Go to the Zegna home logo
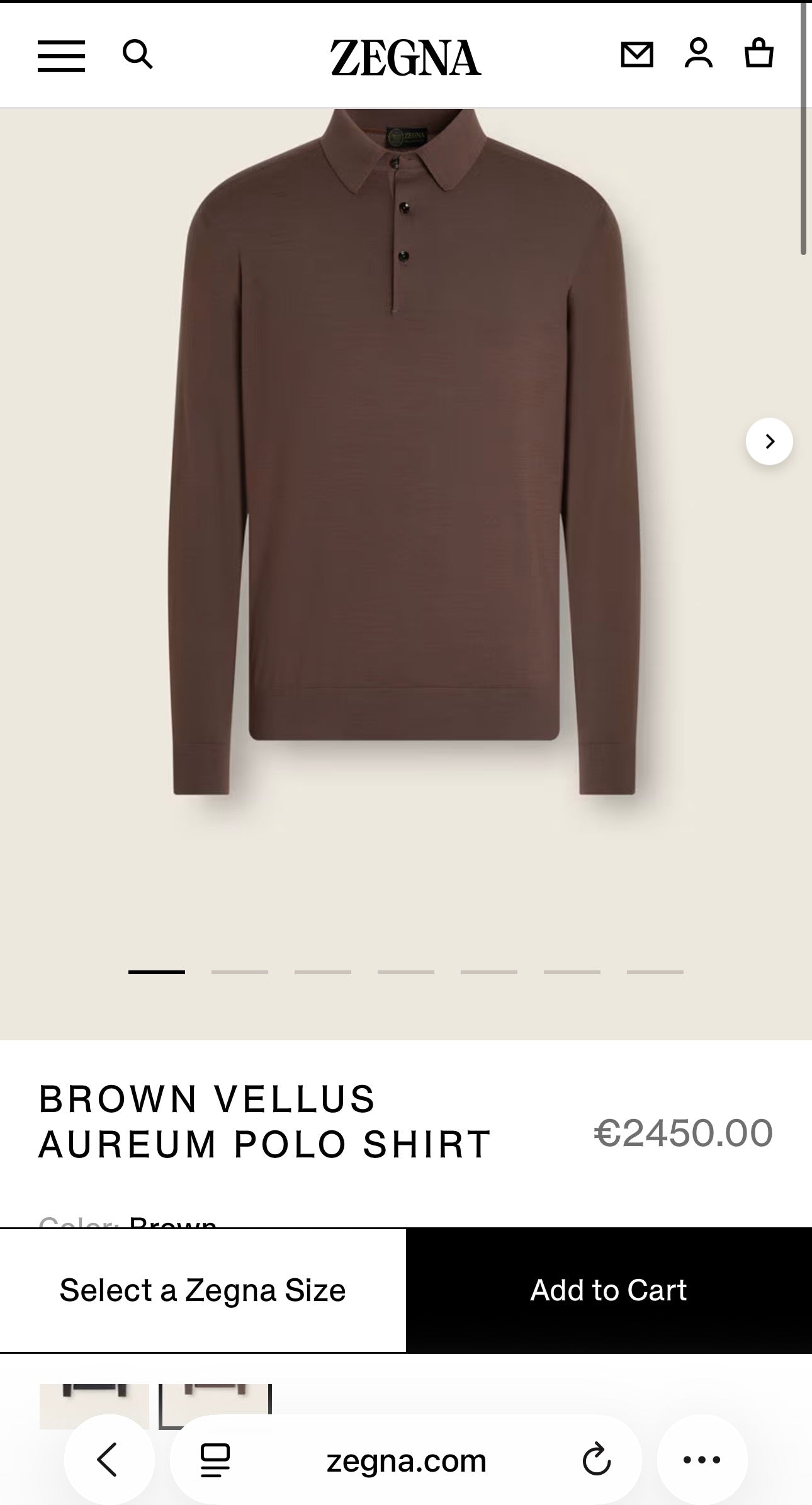The image size is (812, 1505). coord(406,57)
